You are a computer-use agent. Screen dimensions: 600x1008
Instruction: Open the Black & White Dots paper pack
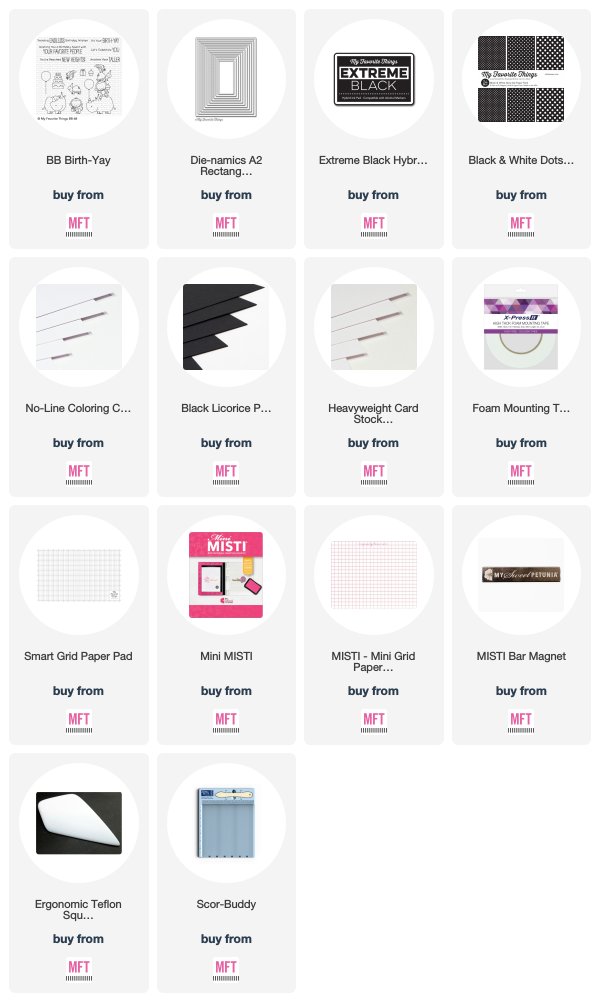tap(521, 129)
